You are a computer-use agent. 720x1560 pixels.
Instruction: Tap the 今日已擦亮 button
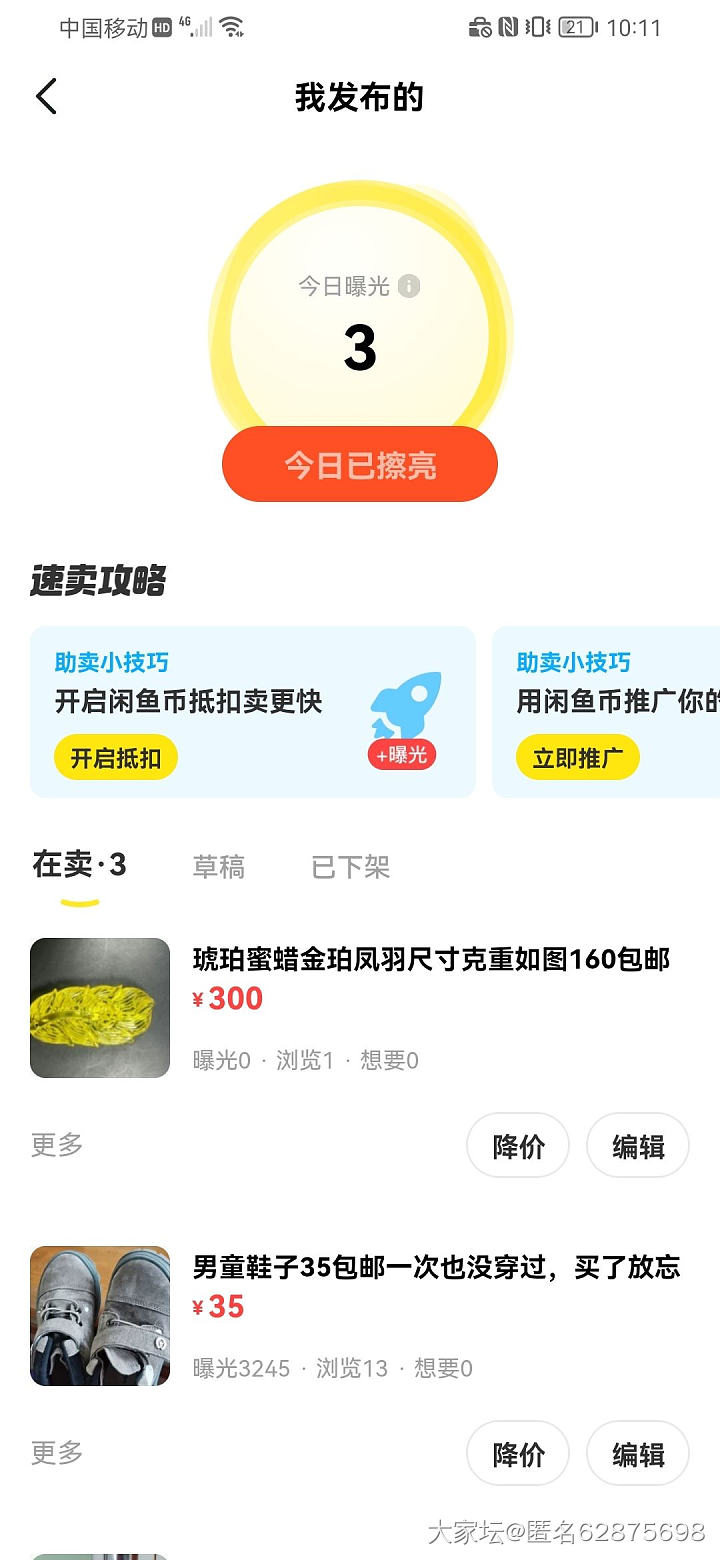(x=360, y=465)
